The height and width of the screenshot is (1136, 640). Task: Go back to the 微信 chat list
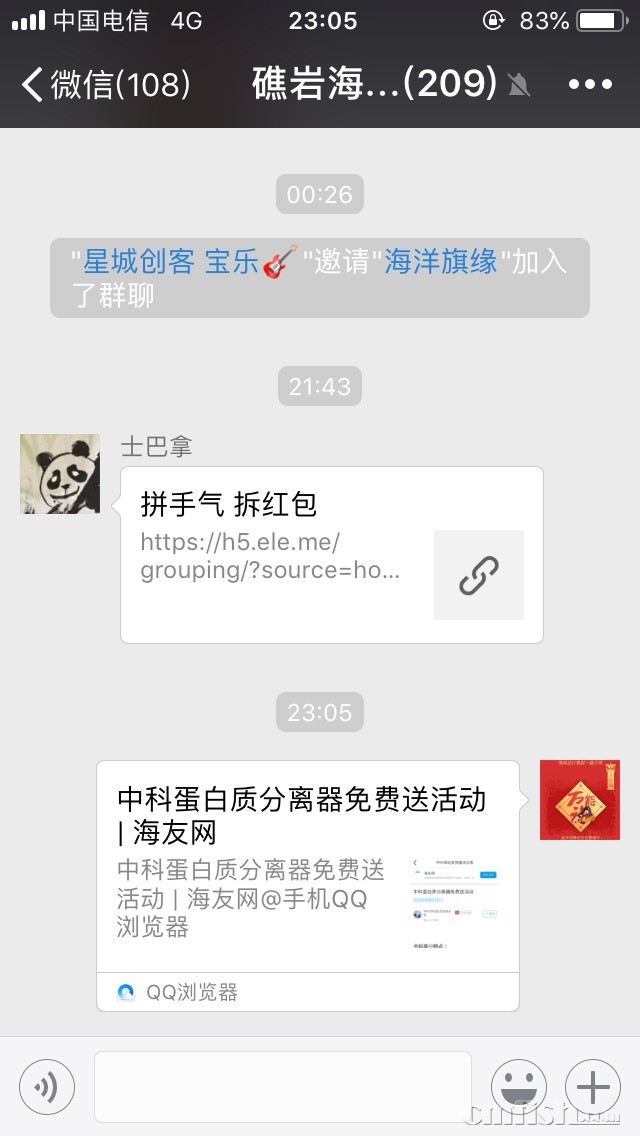point(104,84)
